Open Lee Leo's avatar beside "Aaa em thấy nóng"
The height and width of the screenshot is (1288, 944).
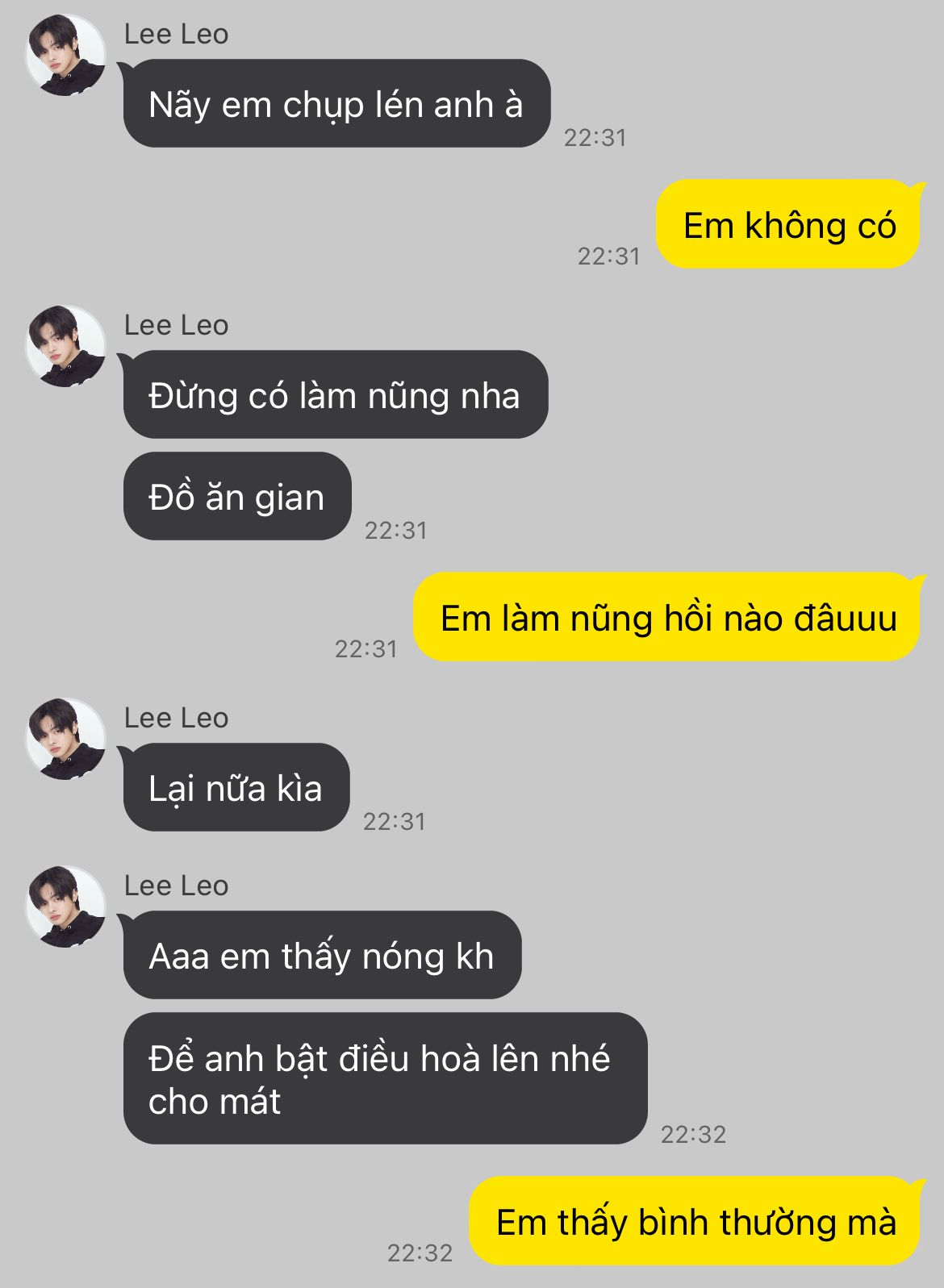pyautogui.click(x=66, y=907)
